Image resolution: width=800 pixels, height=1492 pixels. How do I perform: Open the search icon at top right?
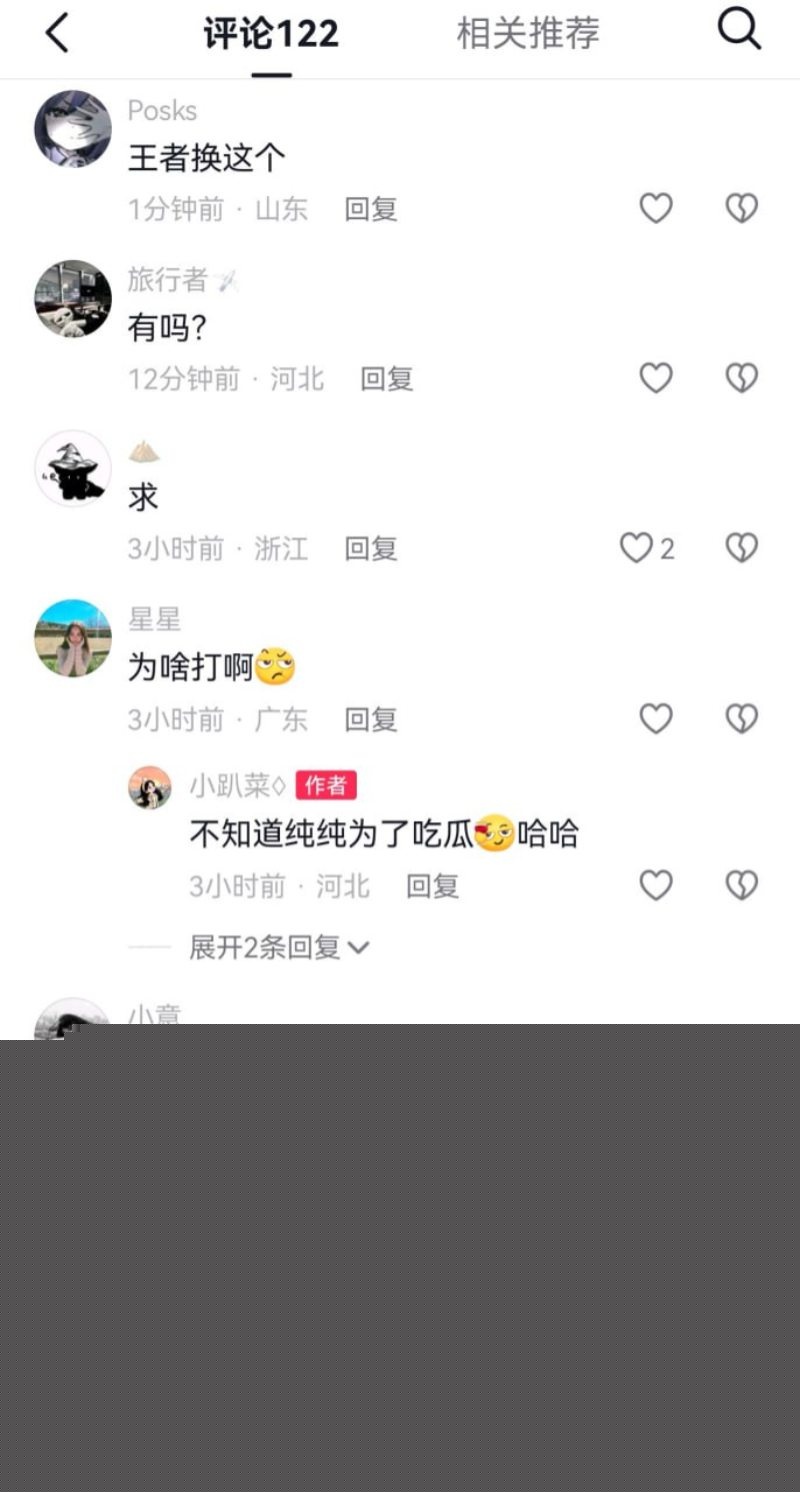coord(739,30)
